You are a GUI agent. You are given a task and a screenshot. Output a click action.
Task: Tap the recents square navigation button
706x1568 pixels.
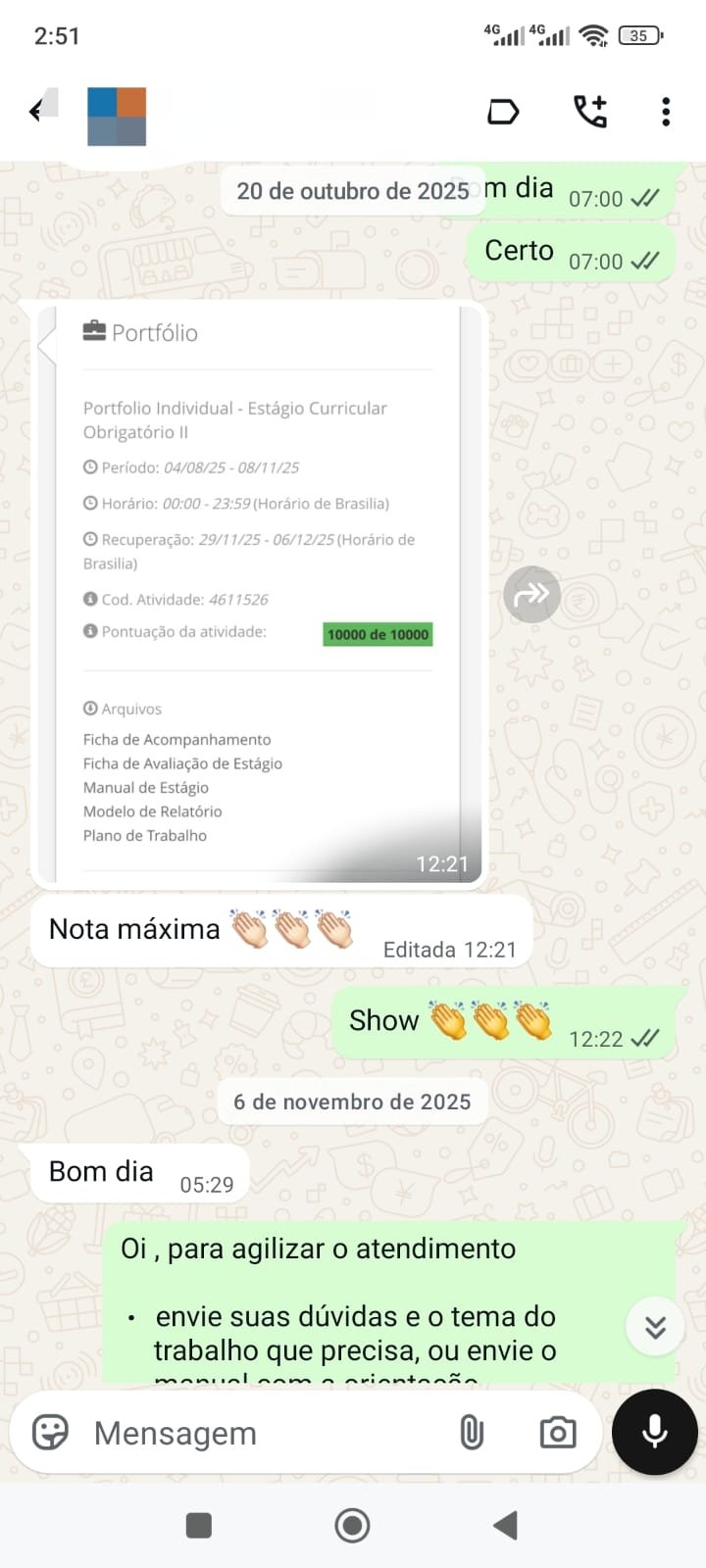(x=199, y=1525)
